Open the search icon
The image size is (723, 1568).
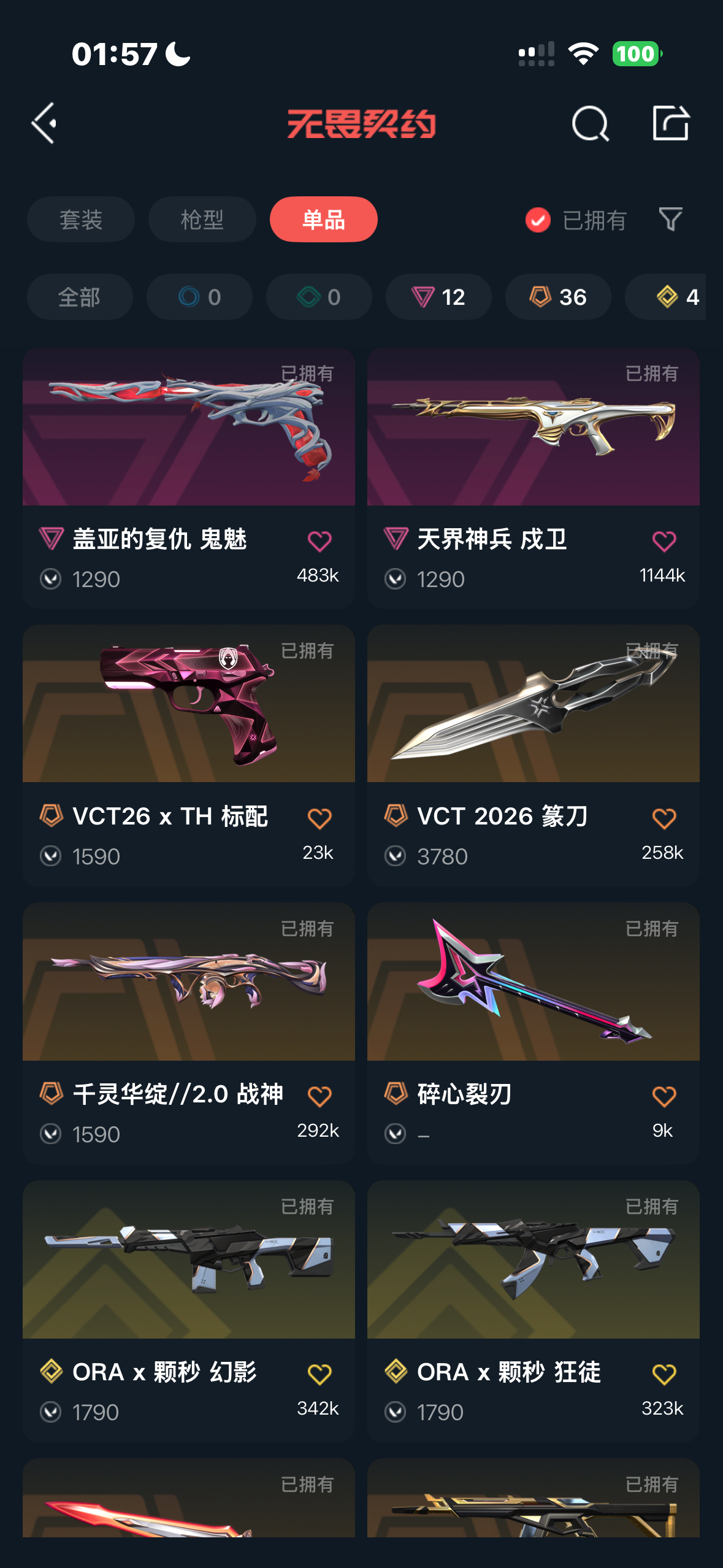[x=590, y=123]
